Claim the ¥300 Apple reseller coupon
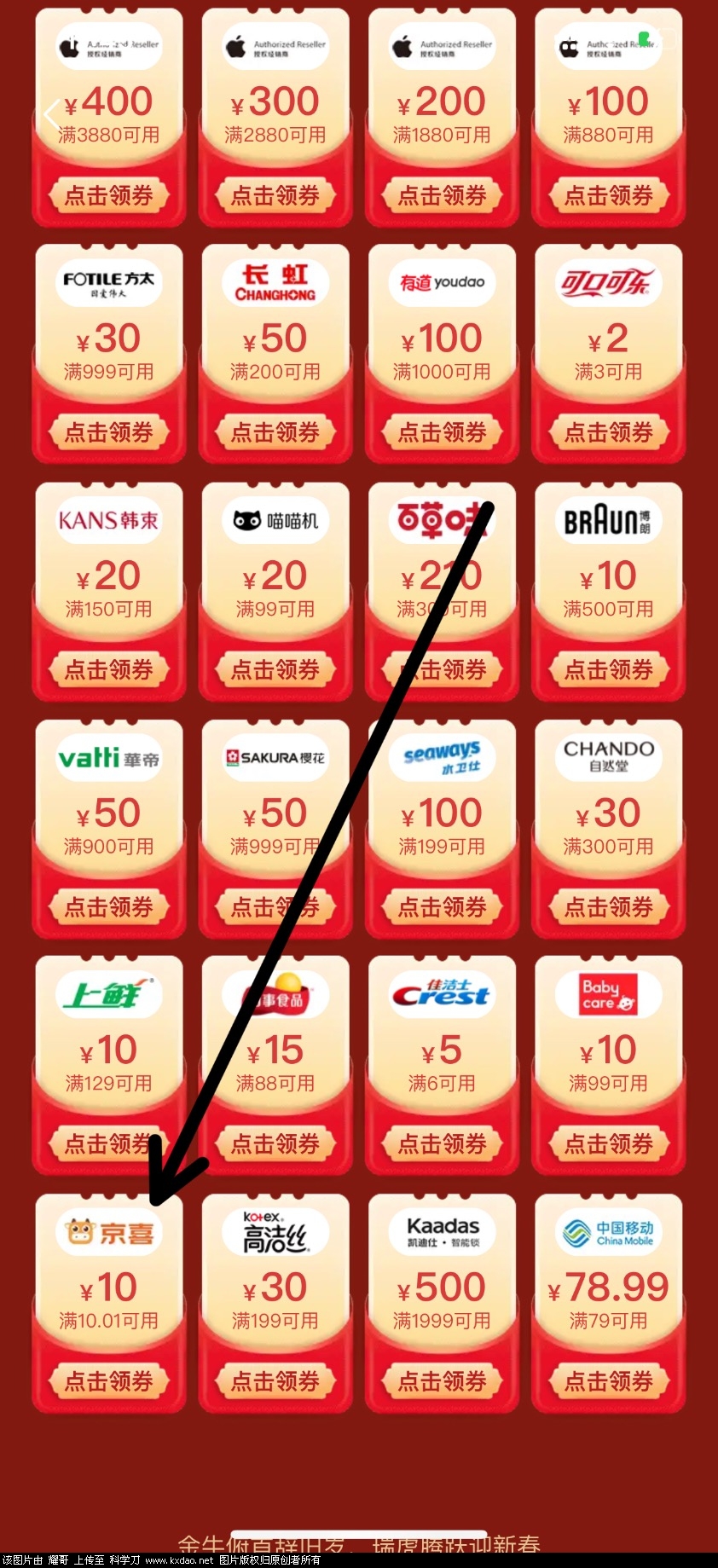 pyautogui.click(x=275, y=195)
